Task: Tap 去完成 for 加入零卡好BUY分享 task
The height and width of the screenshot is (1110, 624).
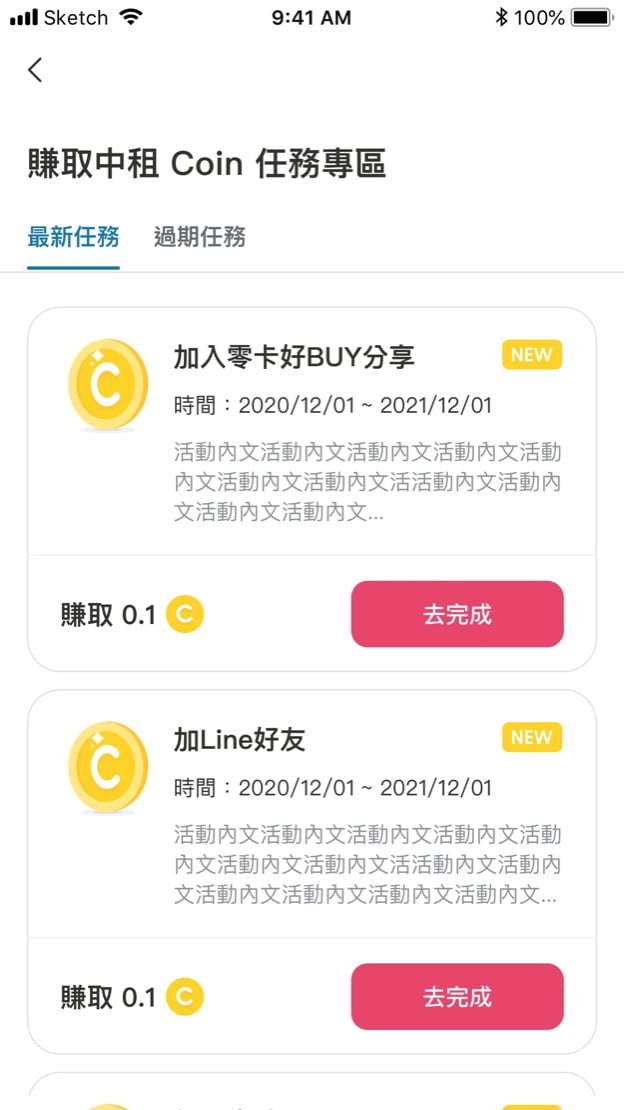Action: point(457,614)
